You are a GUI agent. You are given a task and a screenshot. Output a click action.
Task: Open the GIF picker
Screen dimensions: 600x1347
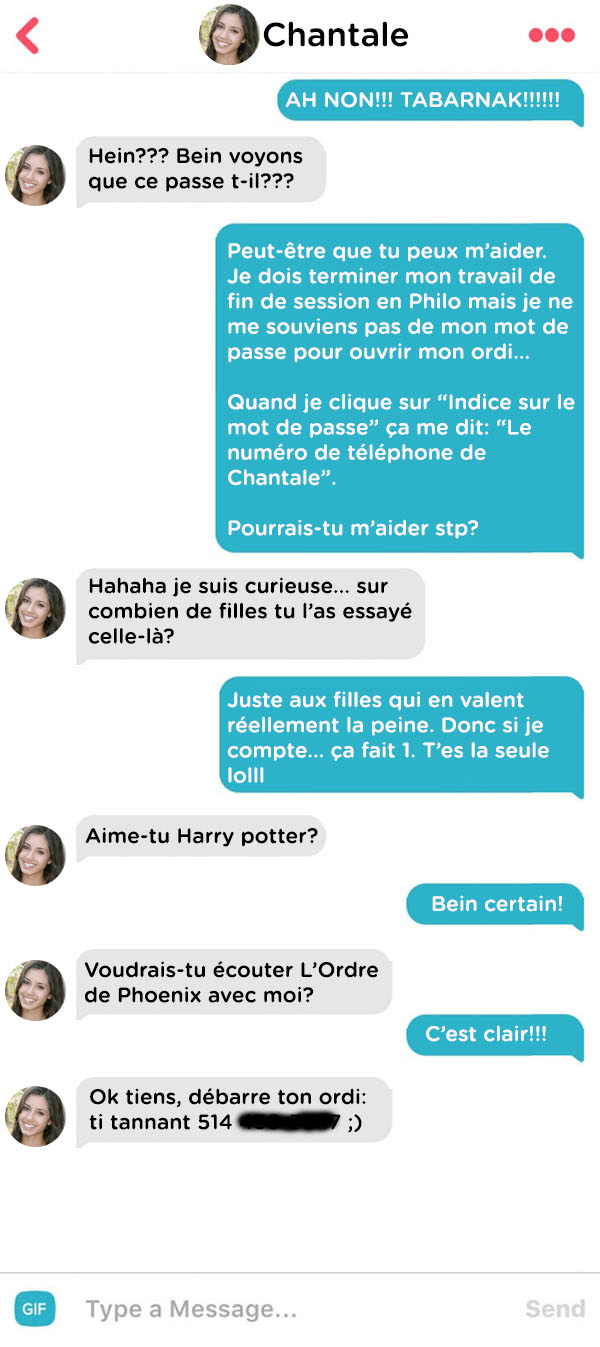[35, 1308]
